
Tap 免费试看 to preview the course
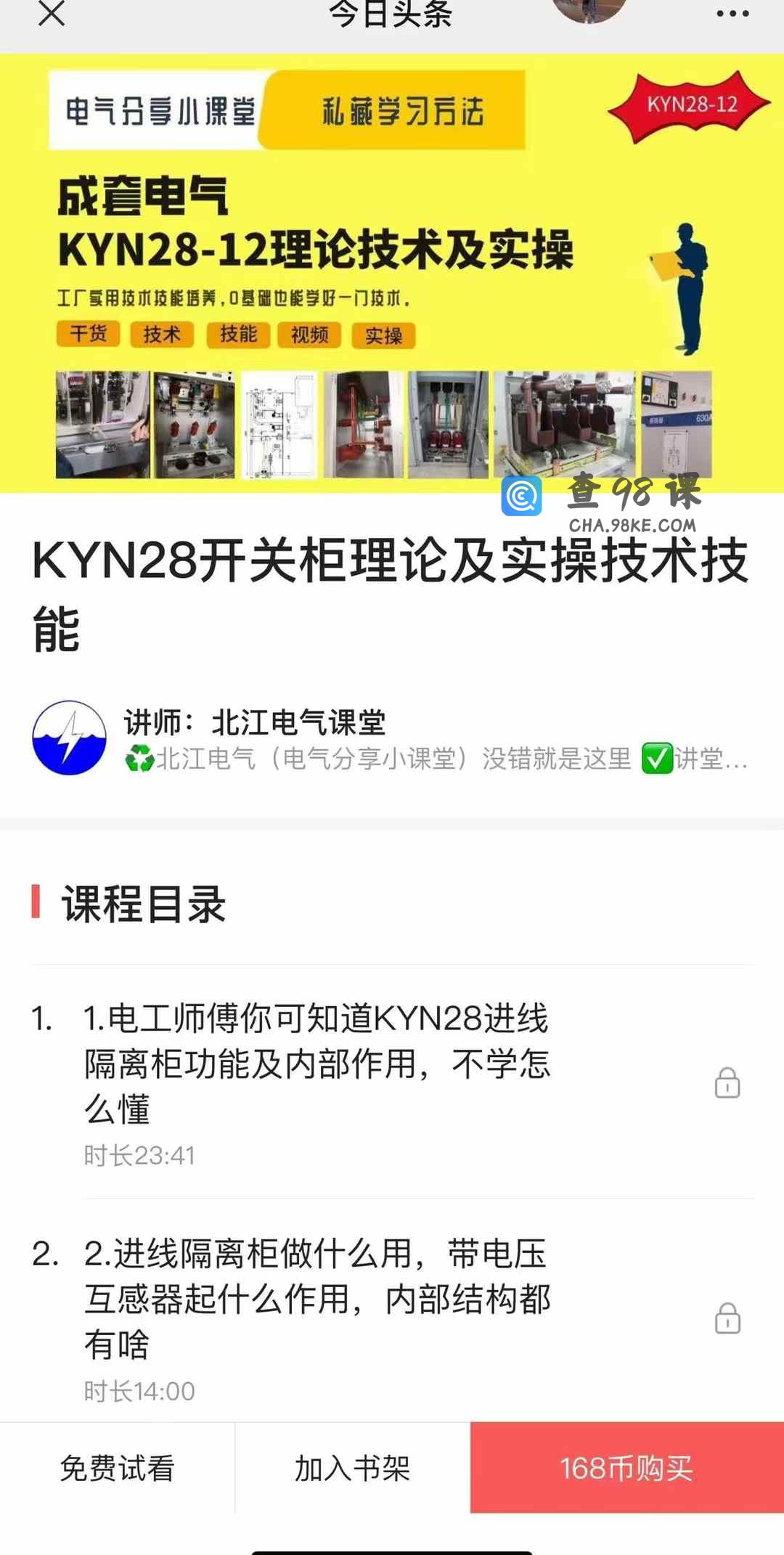(x=117, y=1468)
